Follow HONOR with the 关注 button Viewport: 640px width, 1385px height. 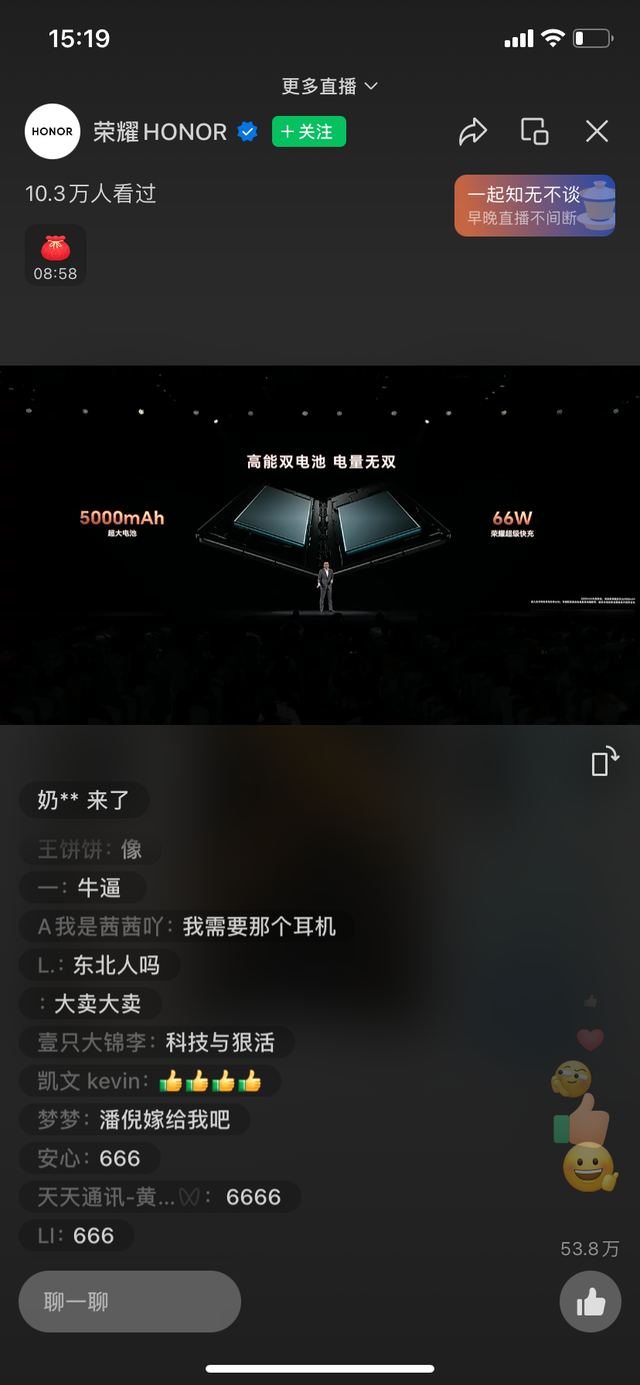309,132
